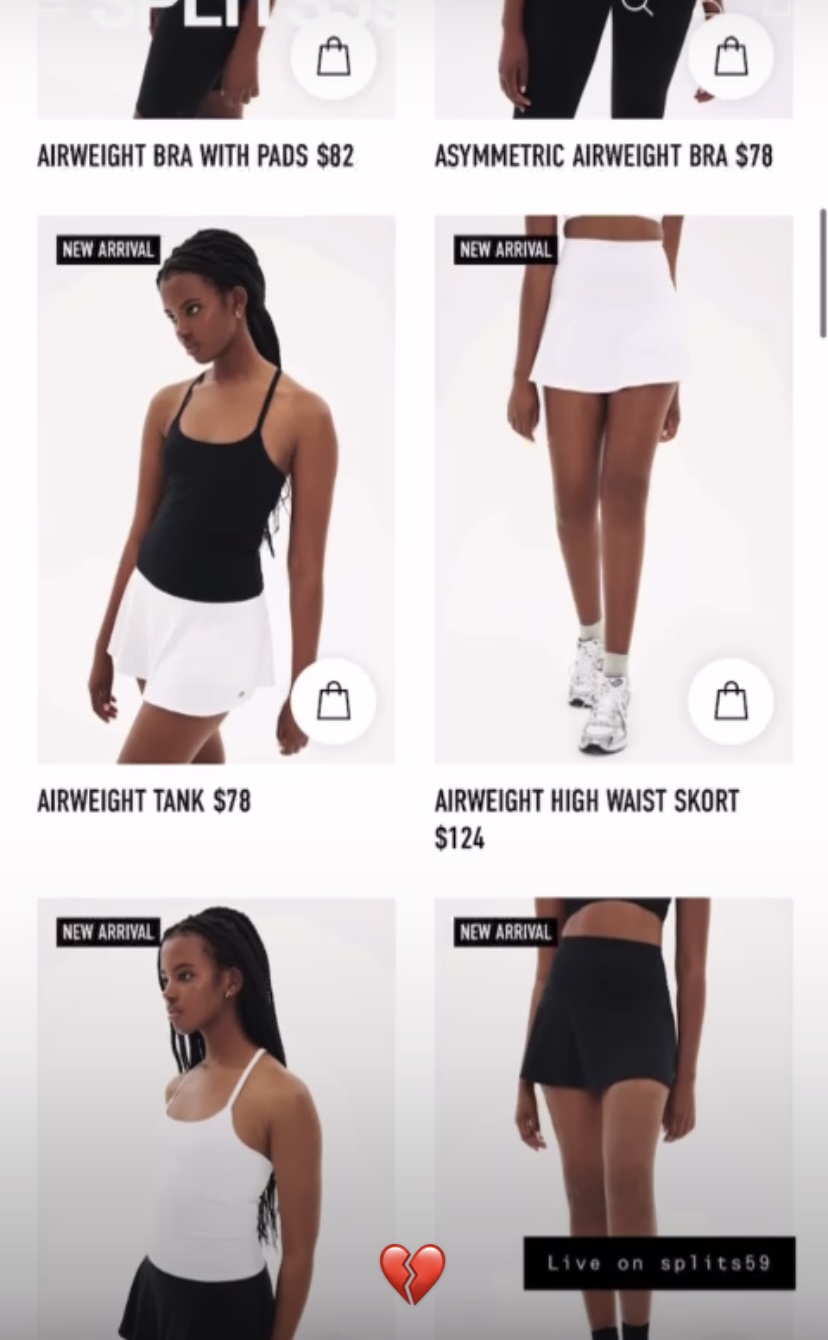Add Airweight High Waist Skort to bag
Screen dimensions: 828x1340
point(730,701)
